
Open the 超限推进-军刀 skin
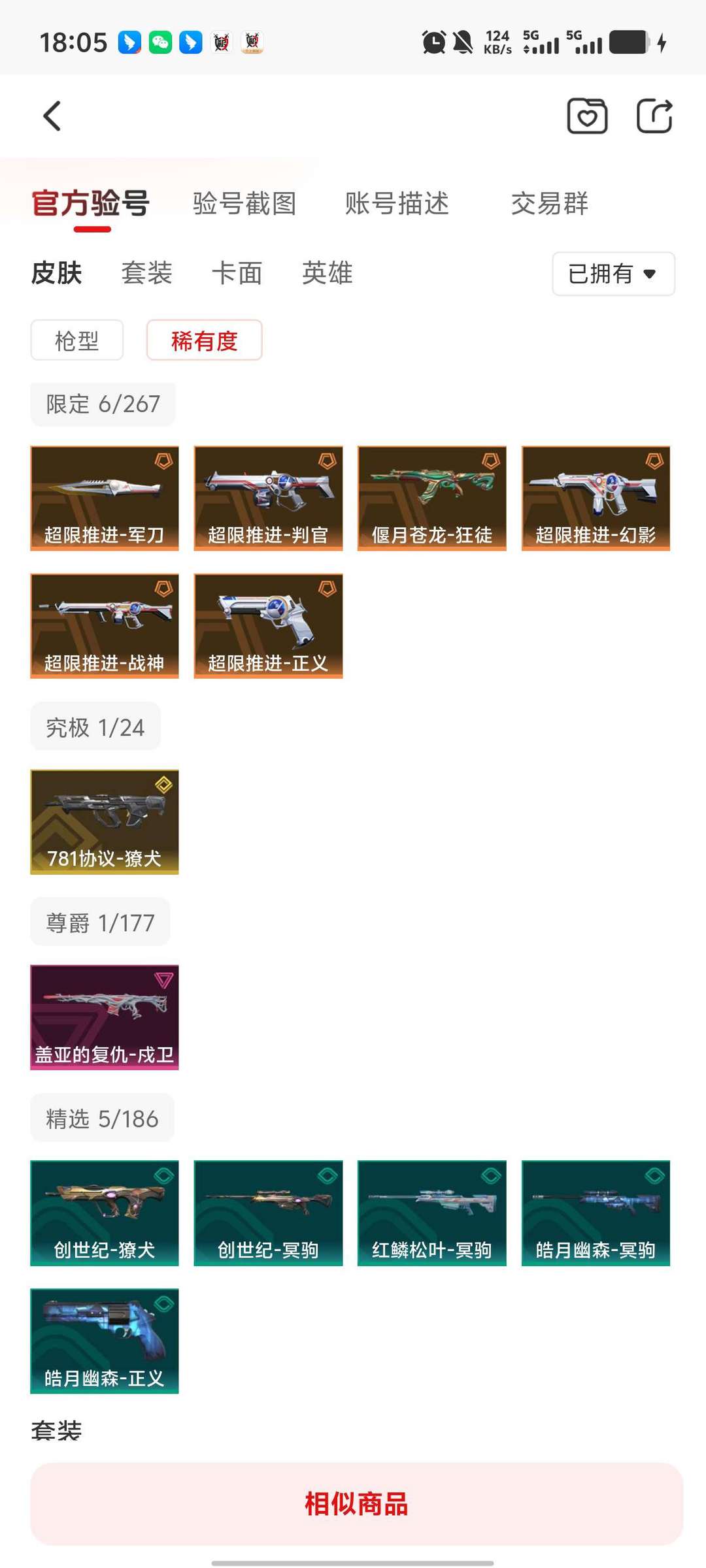coord(105,498)
